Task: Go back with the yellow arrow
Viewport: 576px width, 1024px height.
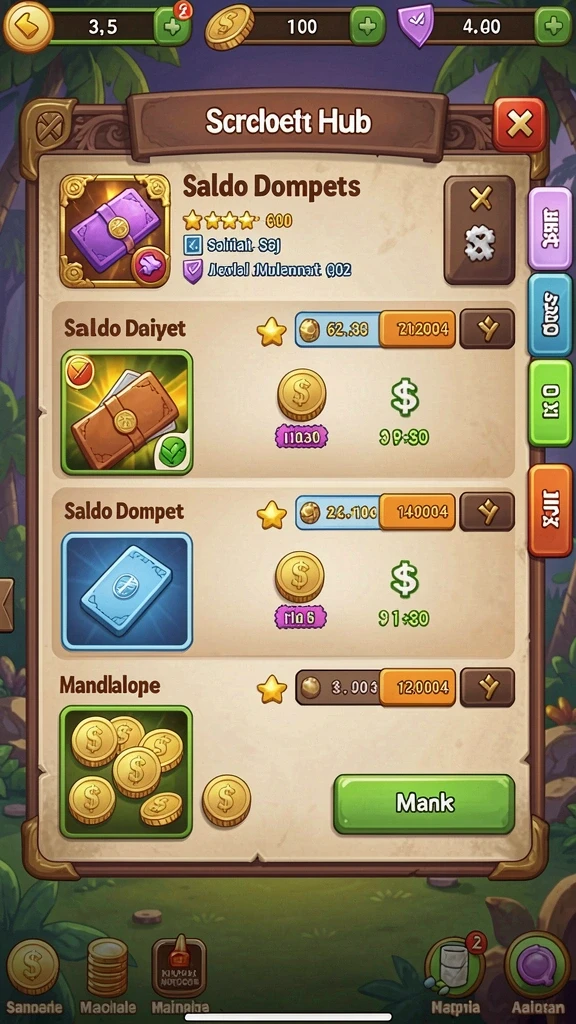Action: coord(27,27)
